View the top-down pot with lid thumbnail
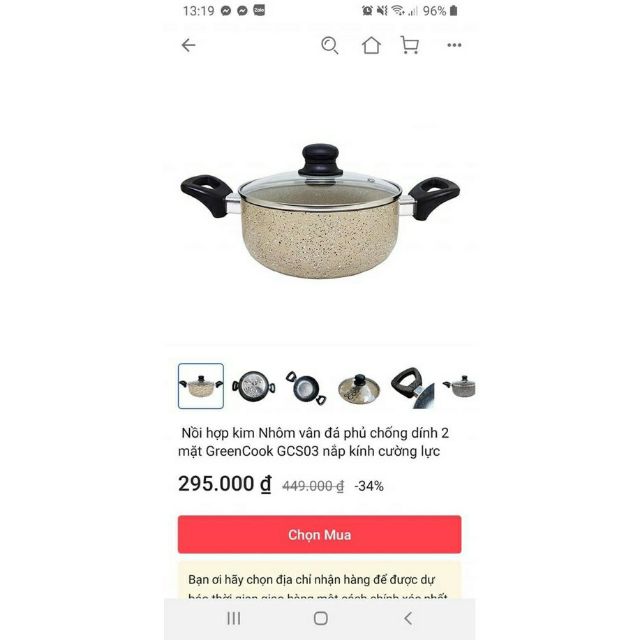This screenshot has width=640, height=640. tap(253, 386)
